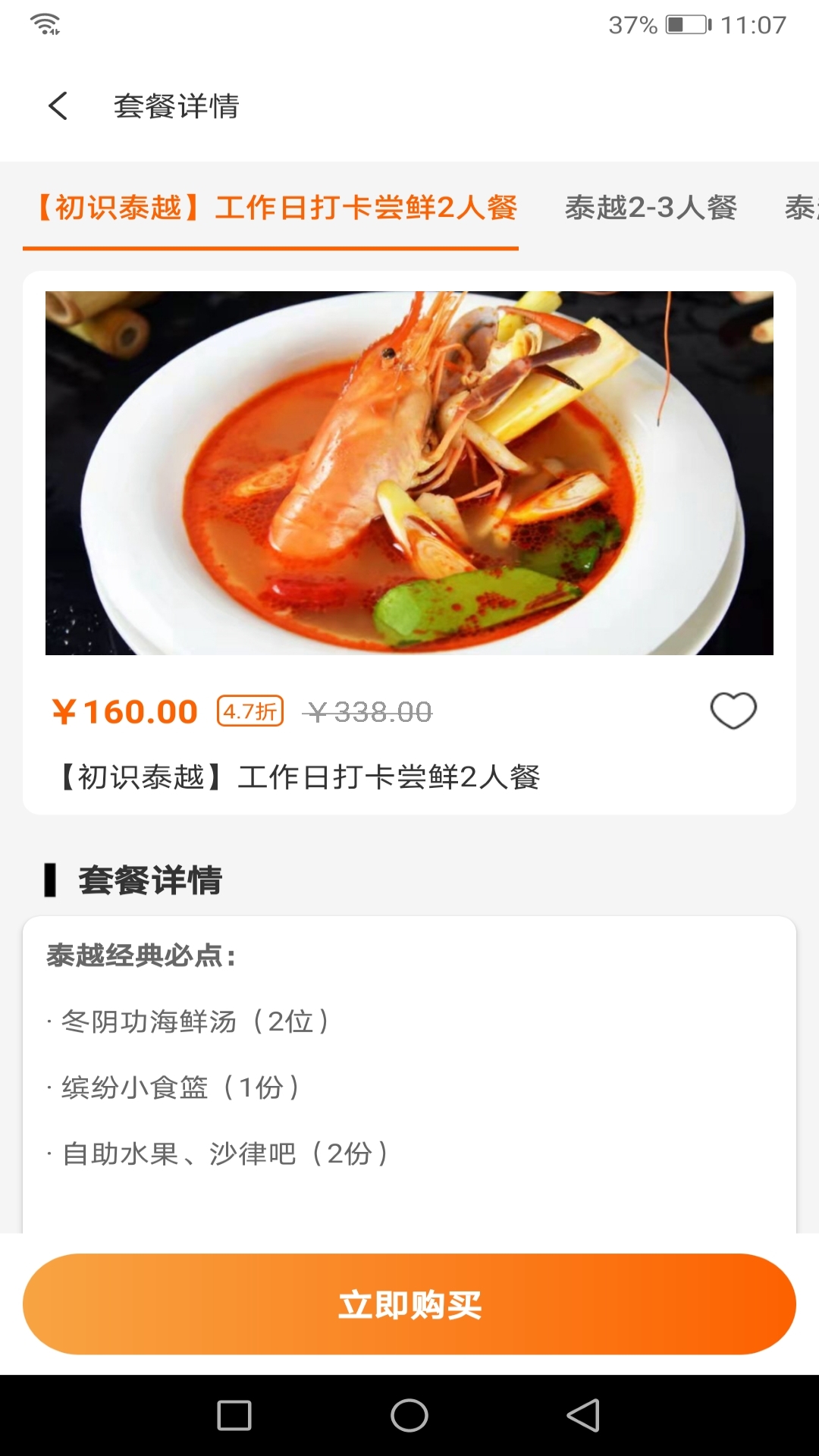Toggle the favorite heart on the set meal
This screenshot has height=1456, width=819.
coord(733,711)
